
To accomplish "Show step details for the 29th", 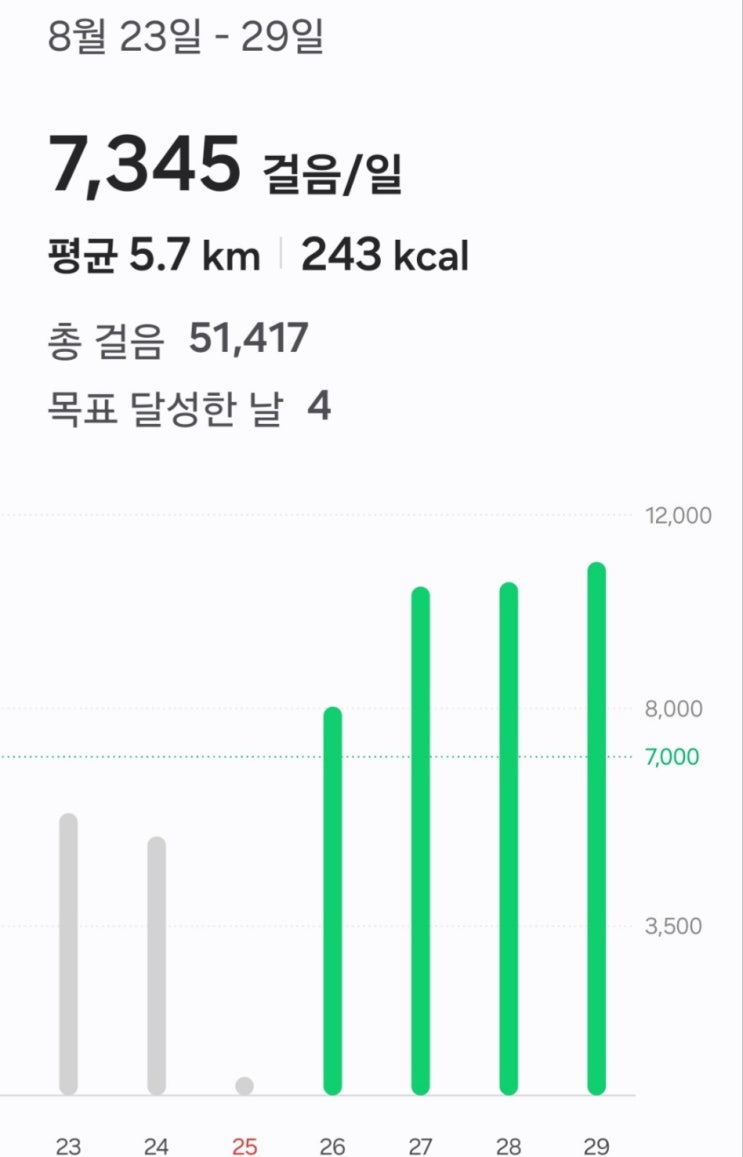I will tap(597, 828).
